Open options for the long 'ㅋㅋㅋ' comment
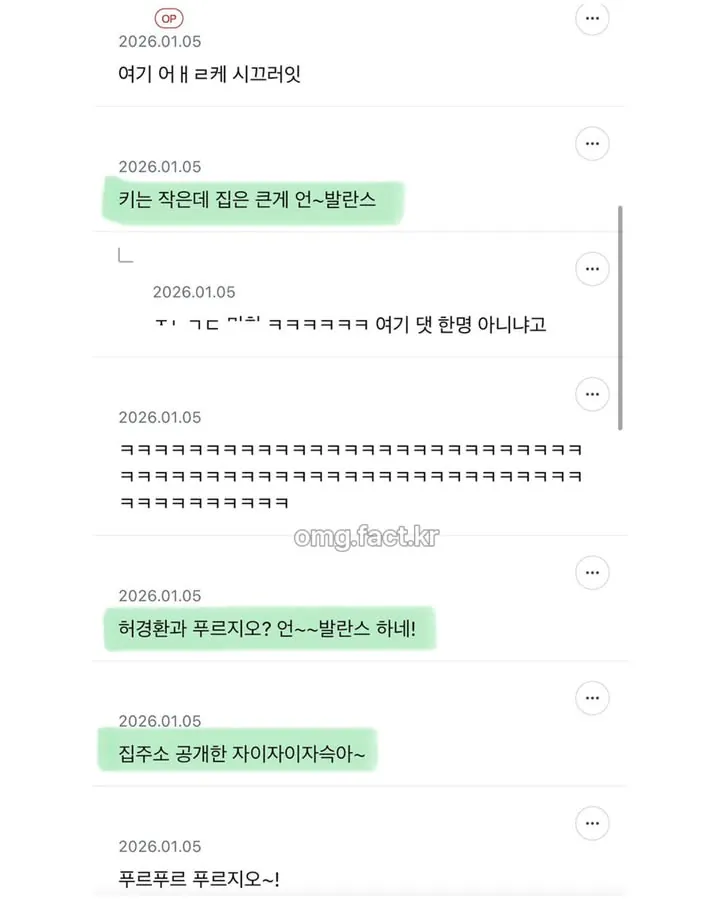The image size is (720, 900). coord(592,394)
